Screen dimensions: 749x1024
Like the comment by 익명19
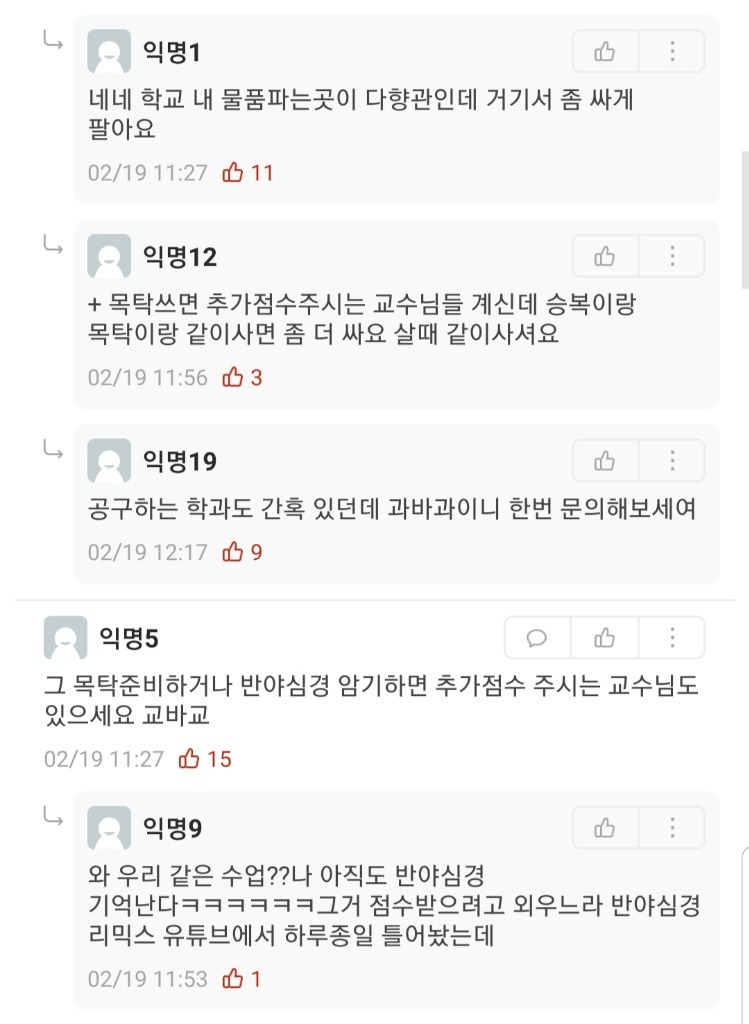[605, 461]
